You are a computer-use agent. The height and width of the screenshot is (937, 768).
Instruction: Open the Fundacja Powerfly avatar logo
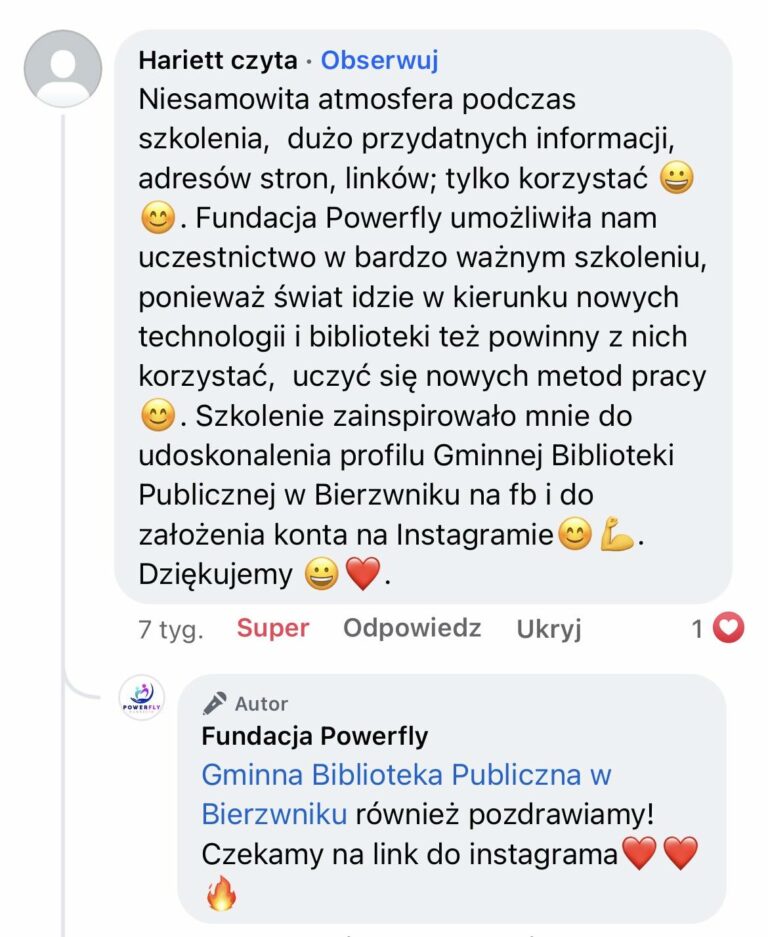click(141, 697)
